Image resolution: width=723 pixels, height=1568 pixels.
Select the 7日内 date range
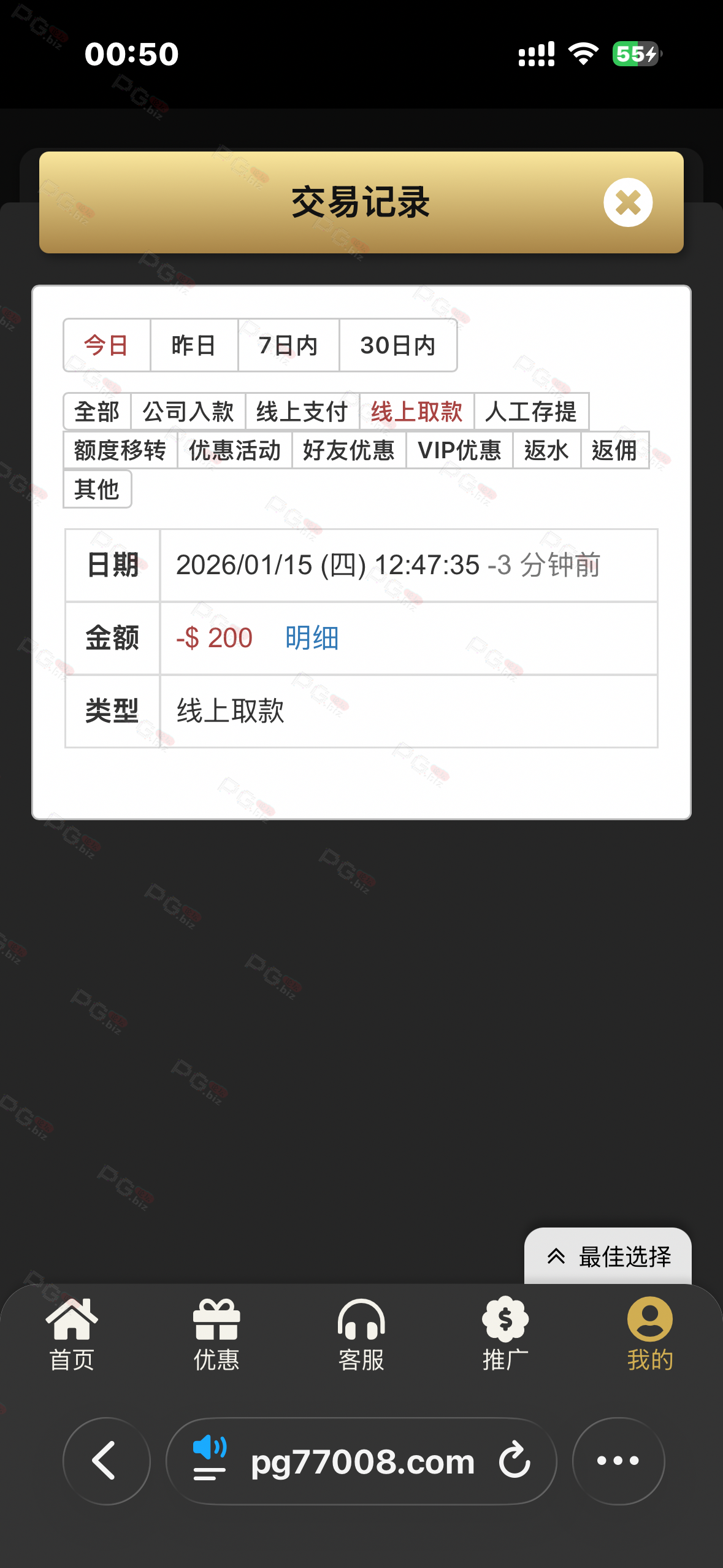(x=288, y=345)
